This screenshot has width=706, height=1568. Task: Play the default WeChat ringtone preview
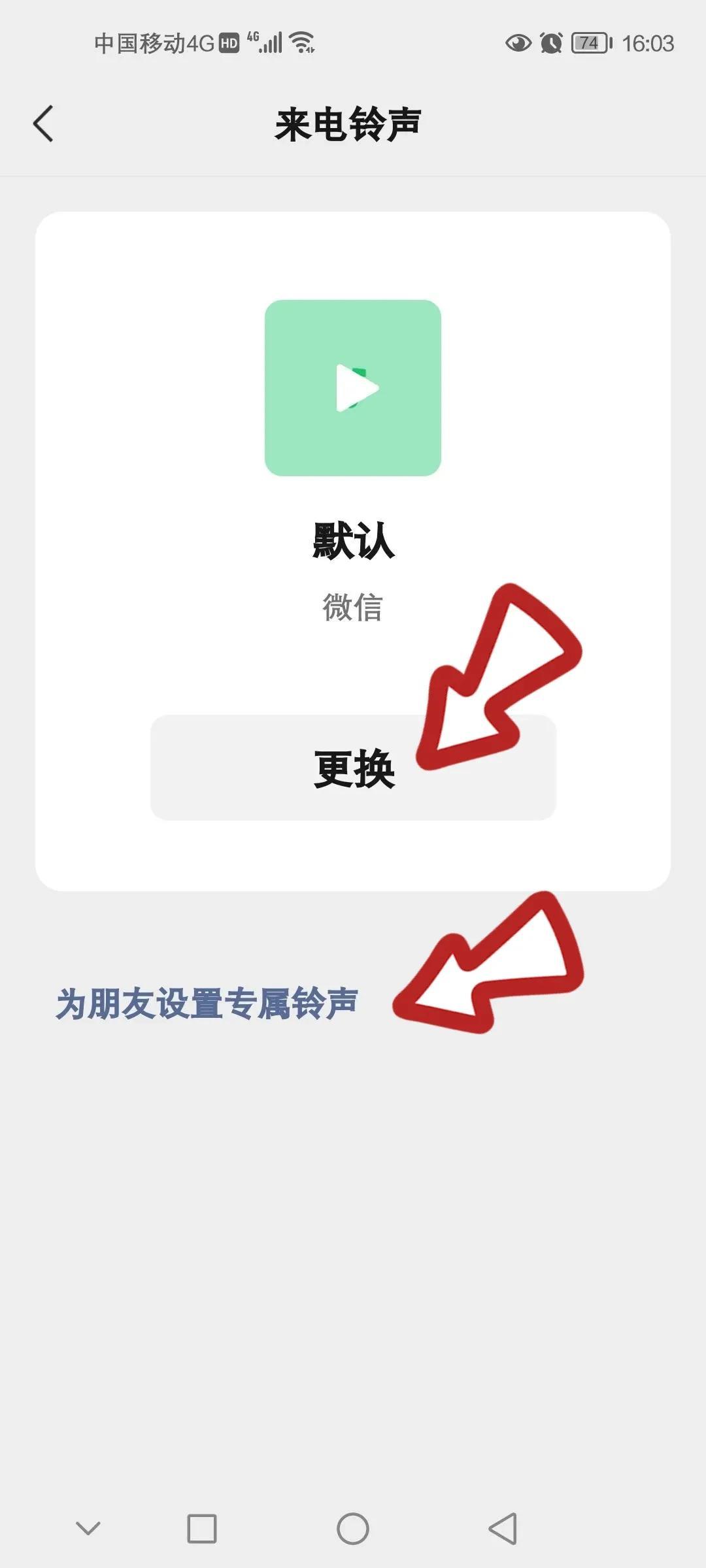(353, 388)
